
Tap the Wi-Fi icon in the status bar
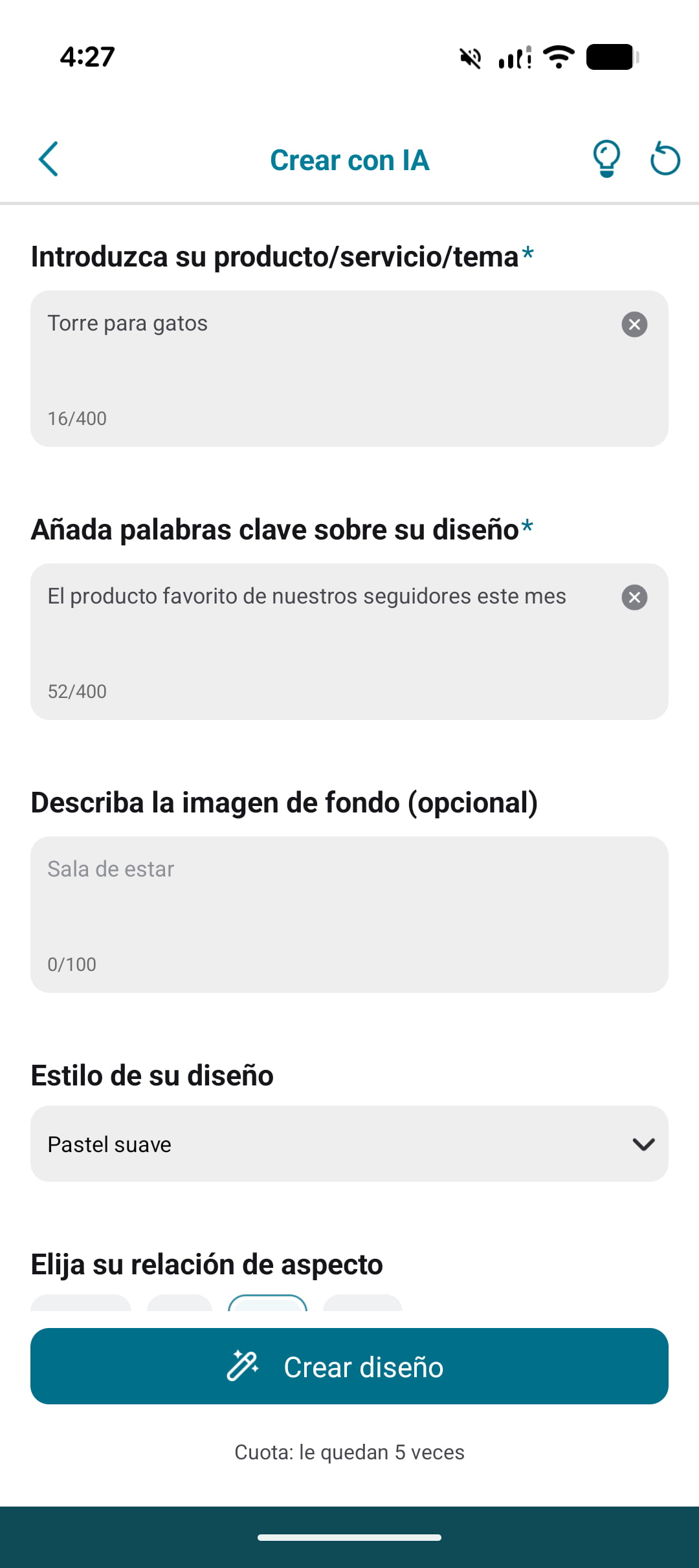pyautogui.click(x=559, y=58)
